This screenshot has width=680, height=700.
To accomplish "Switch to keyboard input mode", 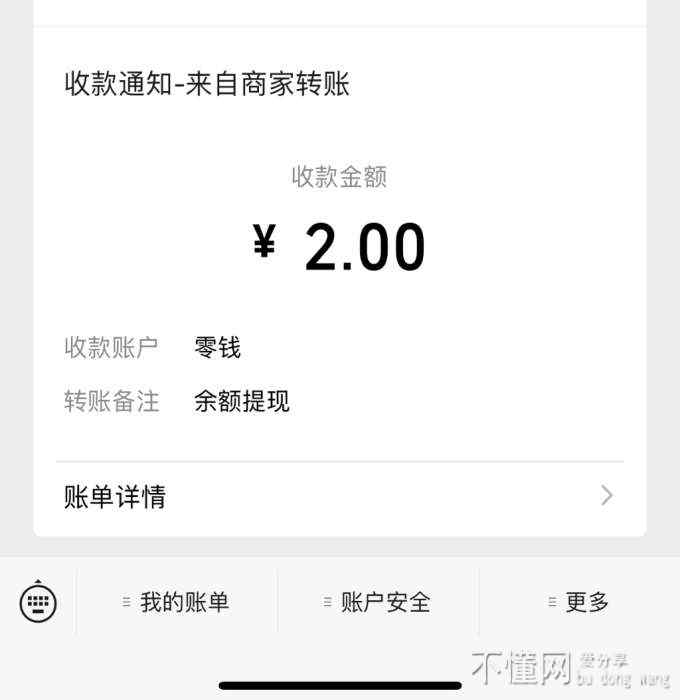I will (38, 602).
